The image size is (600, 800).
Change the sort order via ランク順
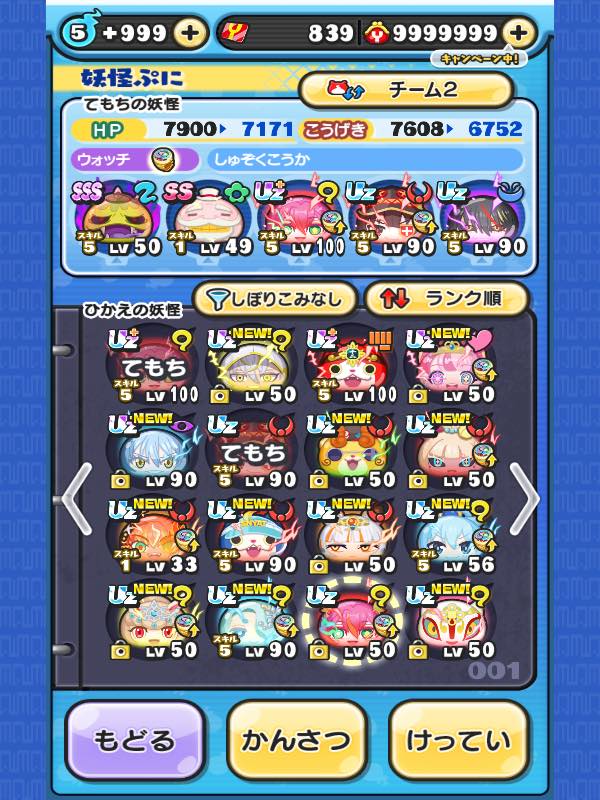[446, 298]
